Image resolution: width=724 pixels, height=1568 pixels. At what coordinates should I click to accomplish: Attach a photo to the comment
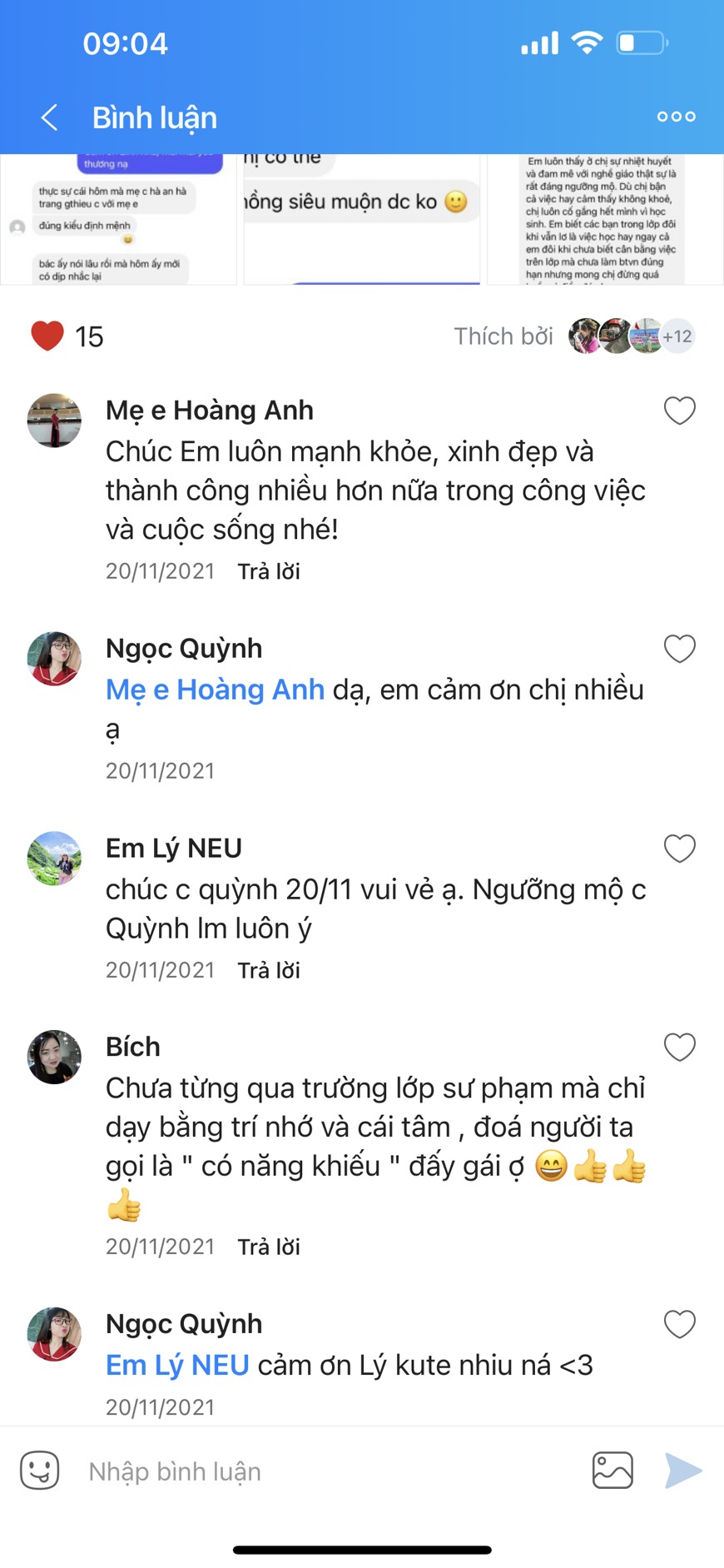[612, 1471]
